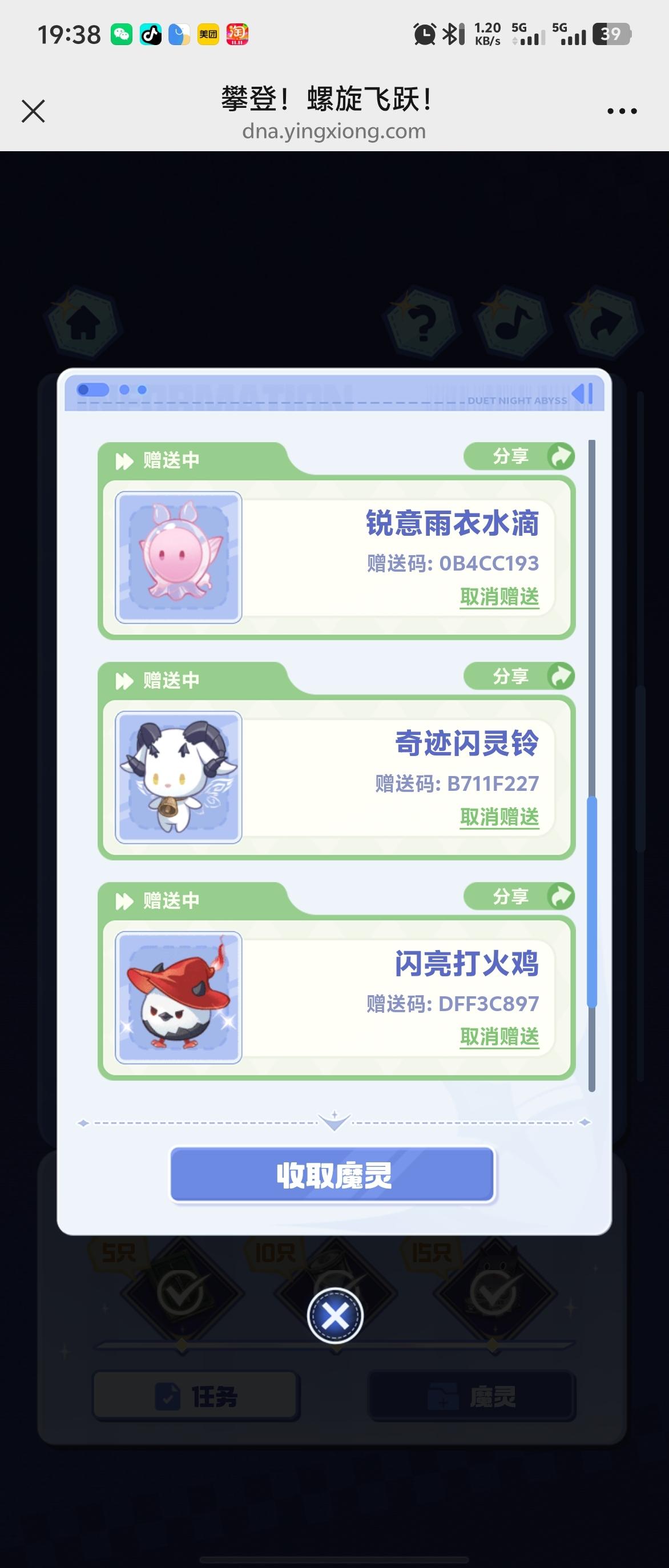Close the webview with the X icon

click(x=33, y=111)
